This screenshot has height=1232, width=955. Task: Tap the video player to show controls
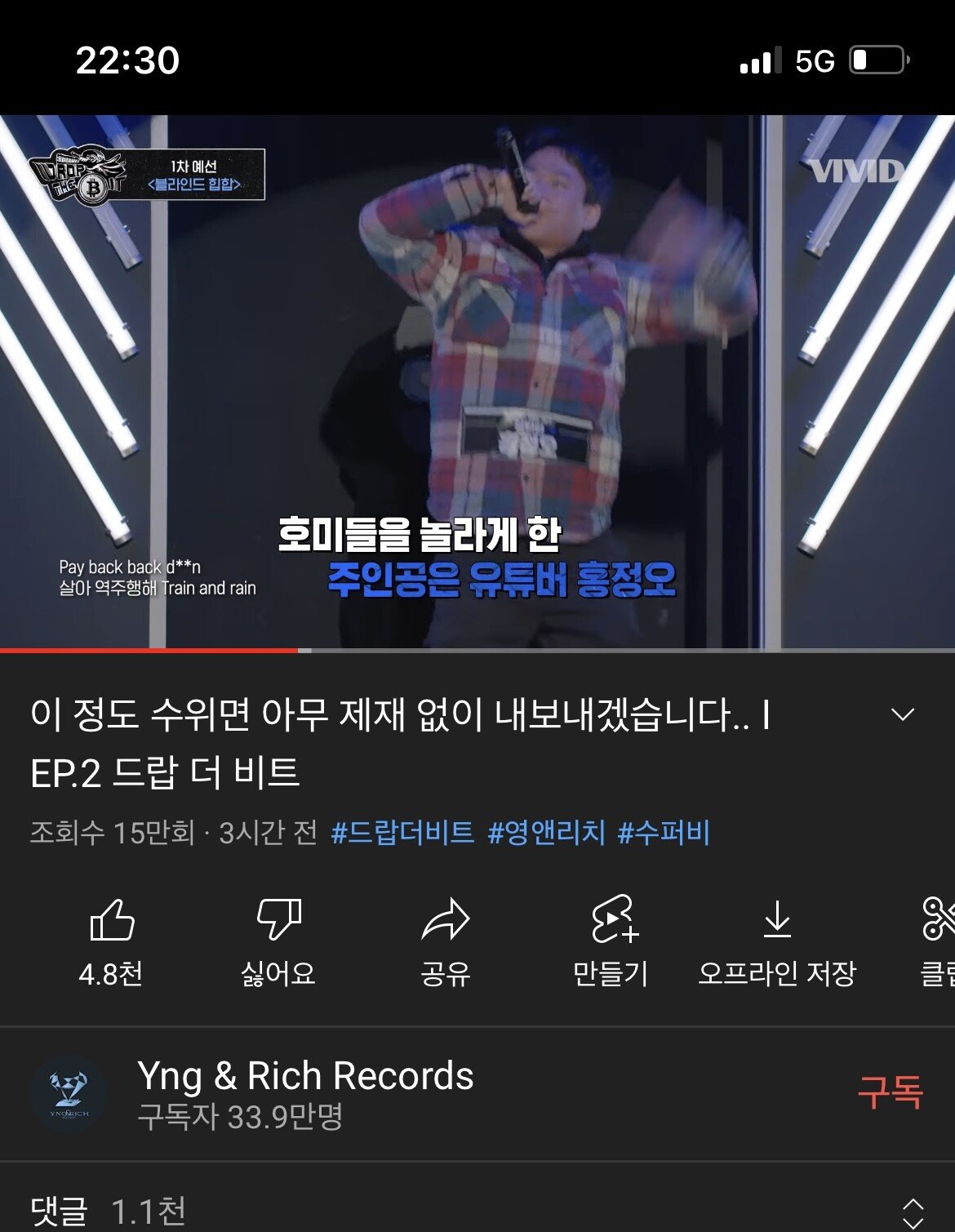(x=477, y=367)
